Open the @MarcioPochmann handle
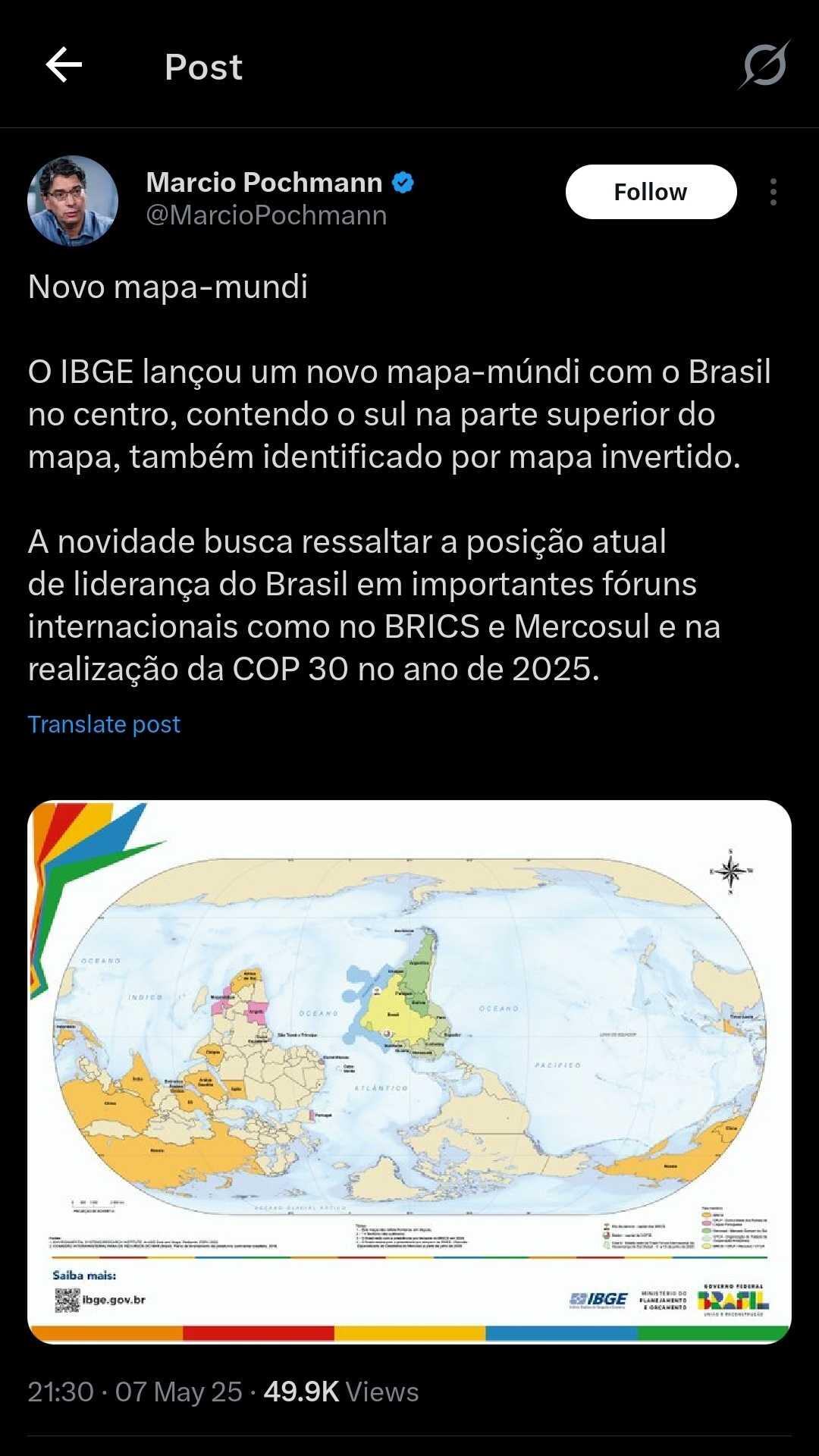This screenshot has height=1456, width=819. tap(266, 215)
